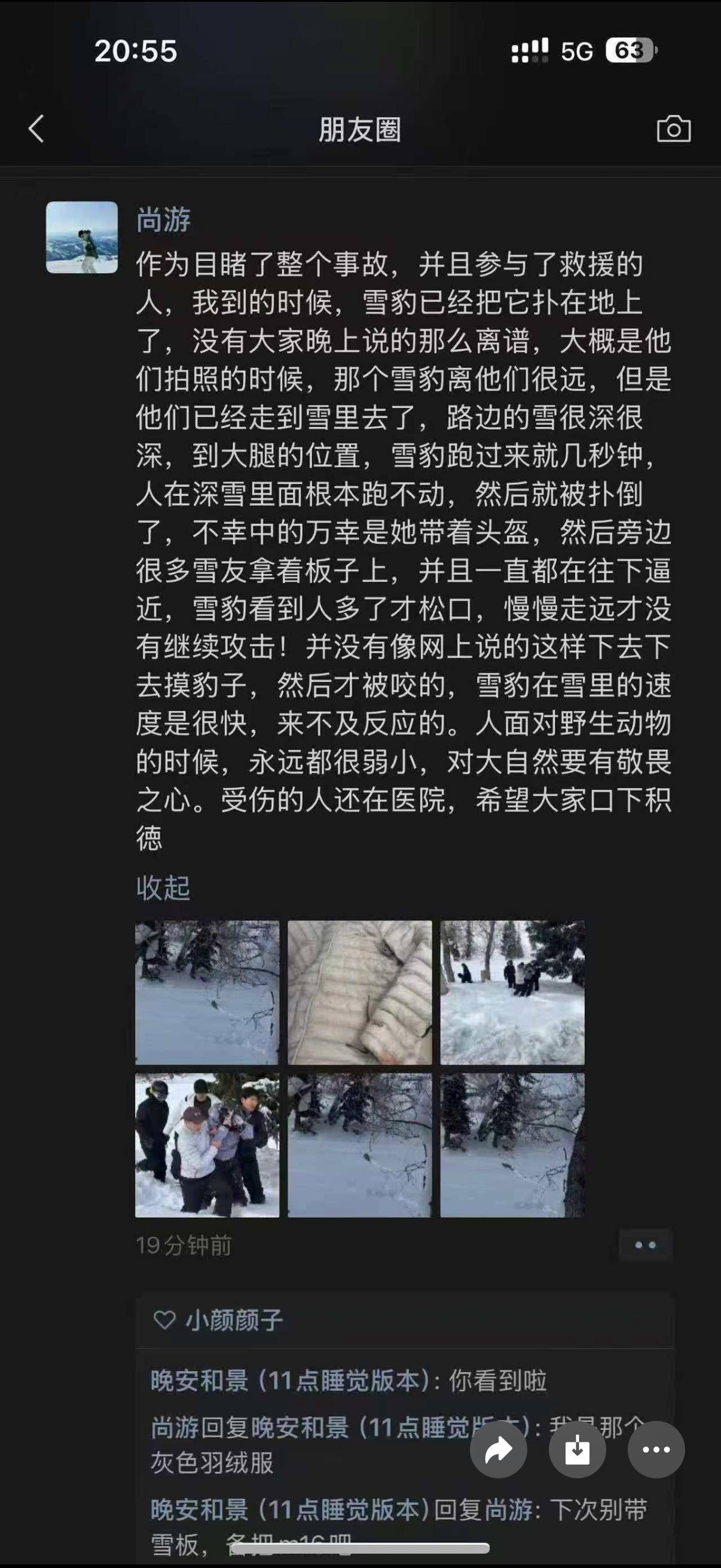Open the floating three-dot more button
Viewport: 721px width, 1568px height.
point(656,1450)
